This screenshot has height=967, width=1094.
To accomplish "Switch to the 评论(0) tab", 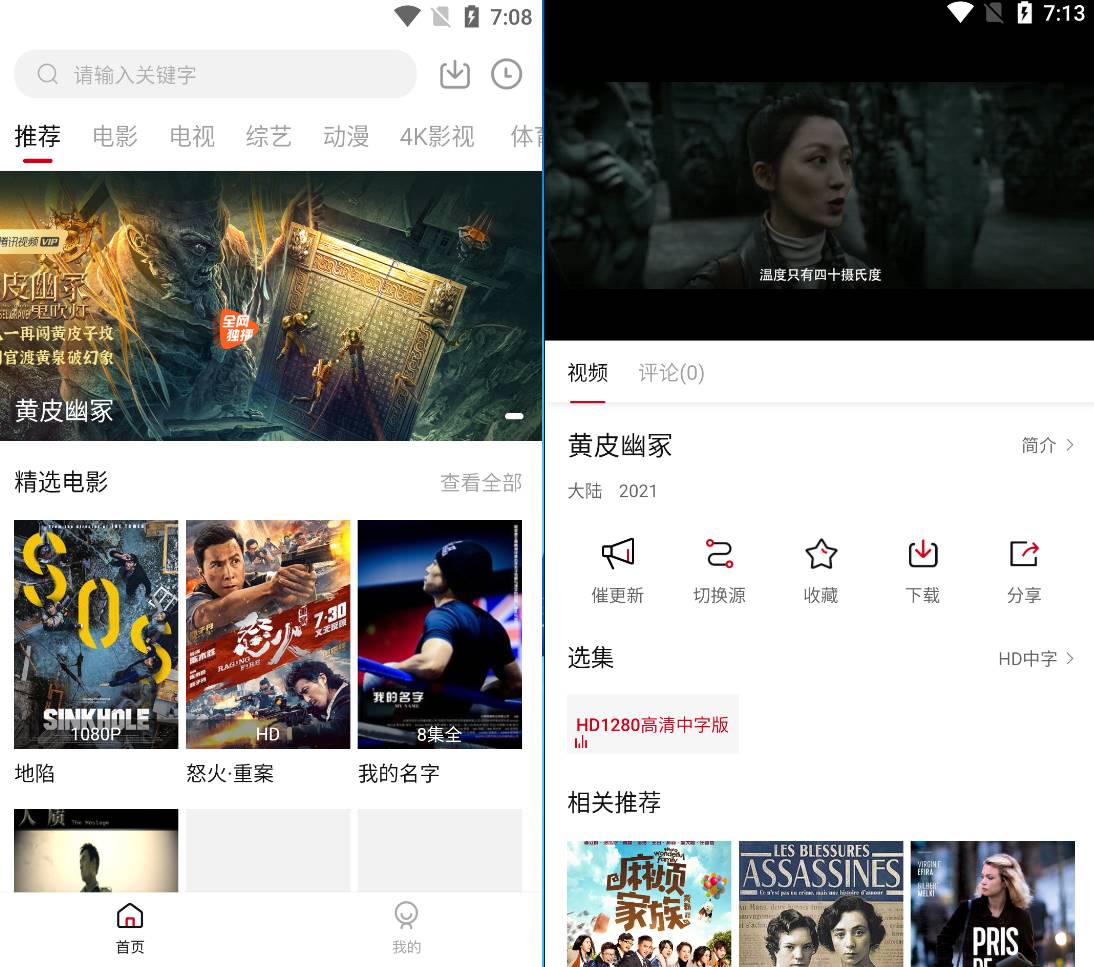I will [672, 373].
